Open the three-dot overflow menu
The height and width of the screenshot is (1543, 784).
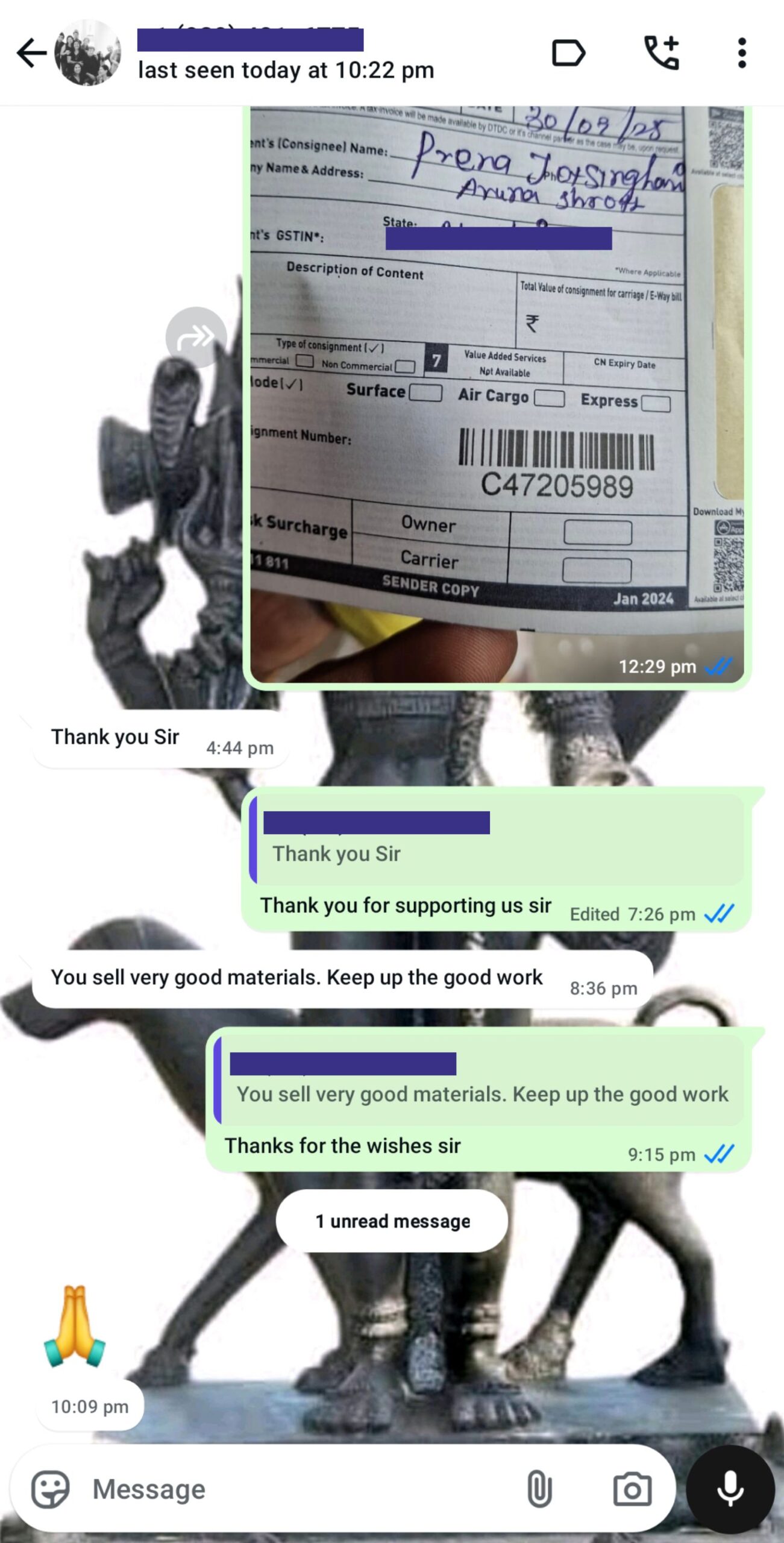pyautogui.click(x=742, y=53)
